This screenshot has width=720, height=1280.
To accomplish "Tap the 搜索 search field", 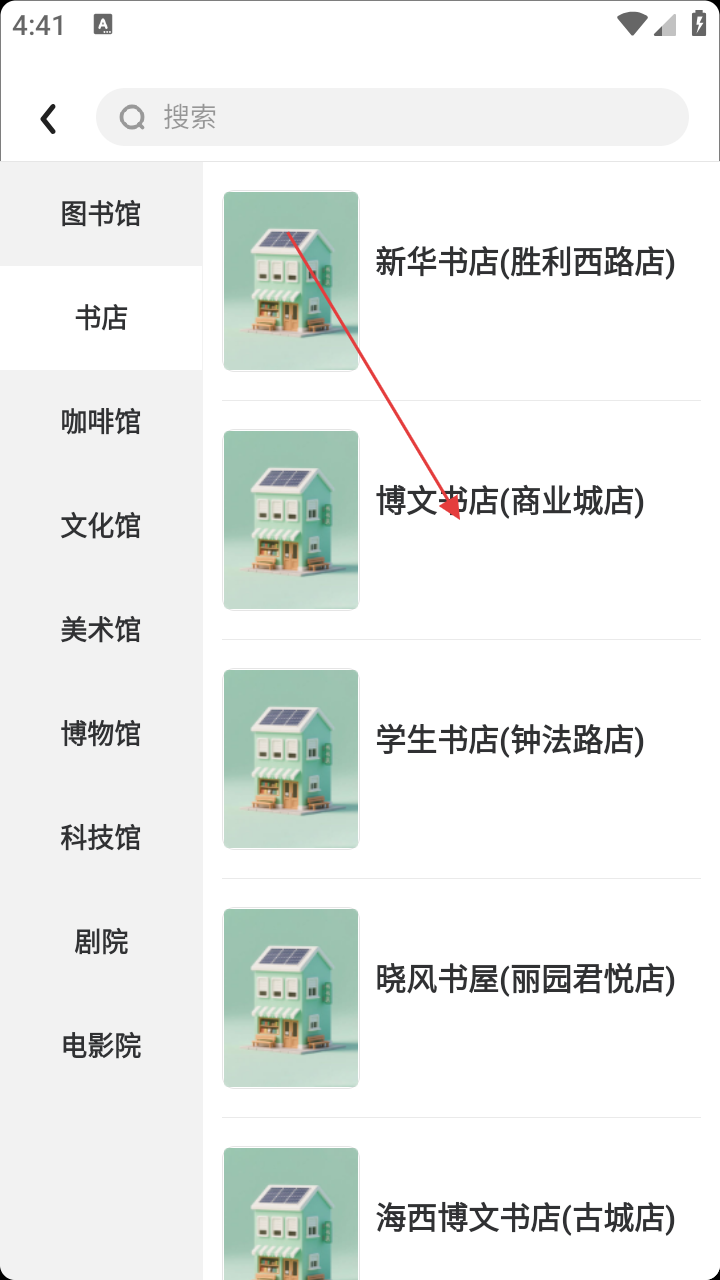I will [392, 117].
